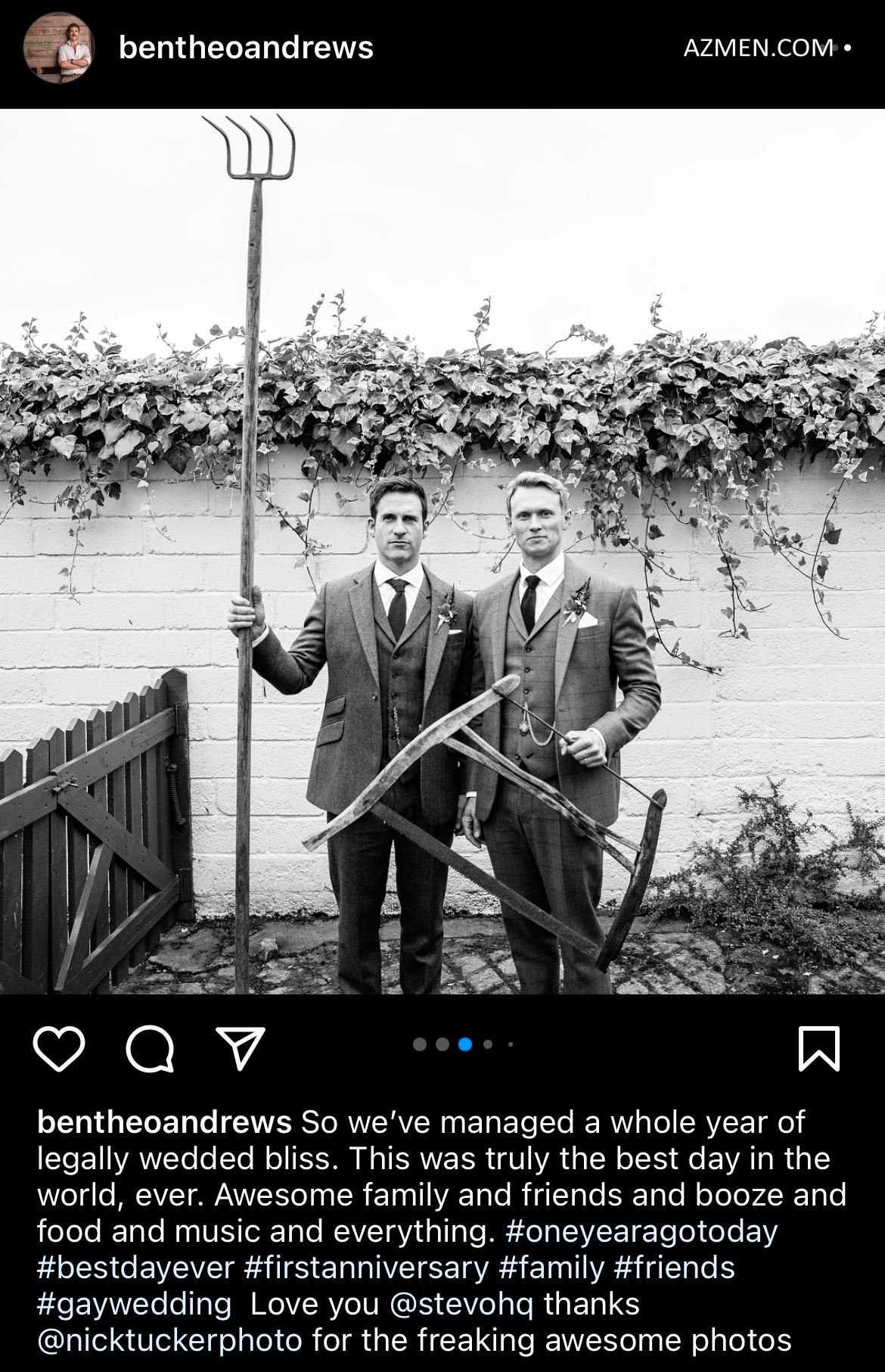Open the #bestdayever hashtag

click(x=136, y=1268)
